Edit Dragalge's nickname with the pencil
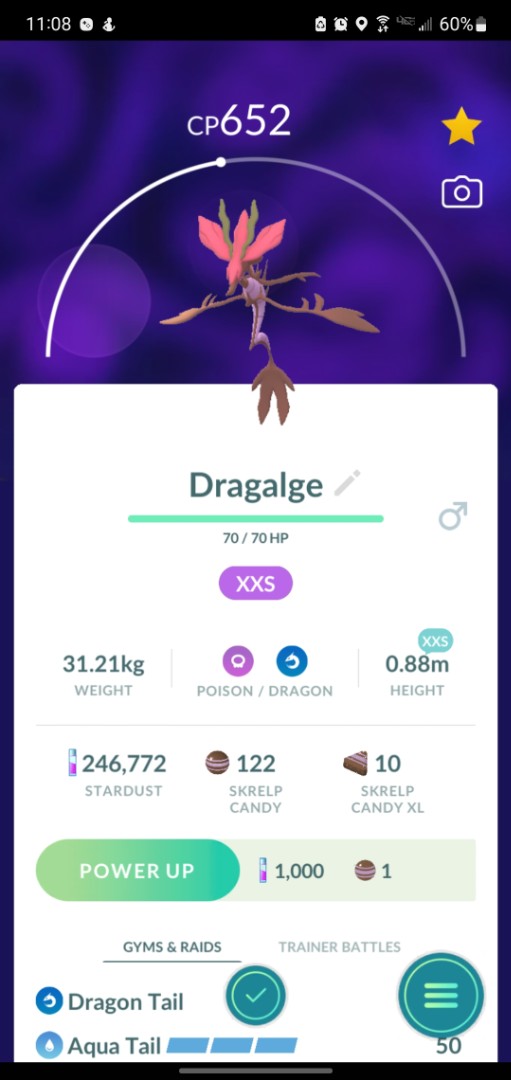The image size is (511, 1080). pos(348,484)
